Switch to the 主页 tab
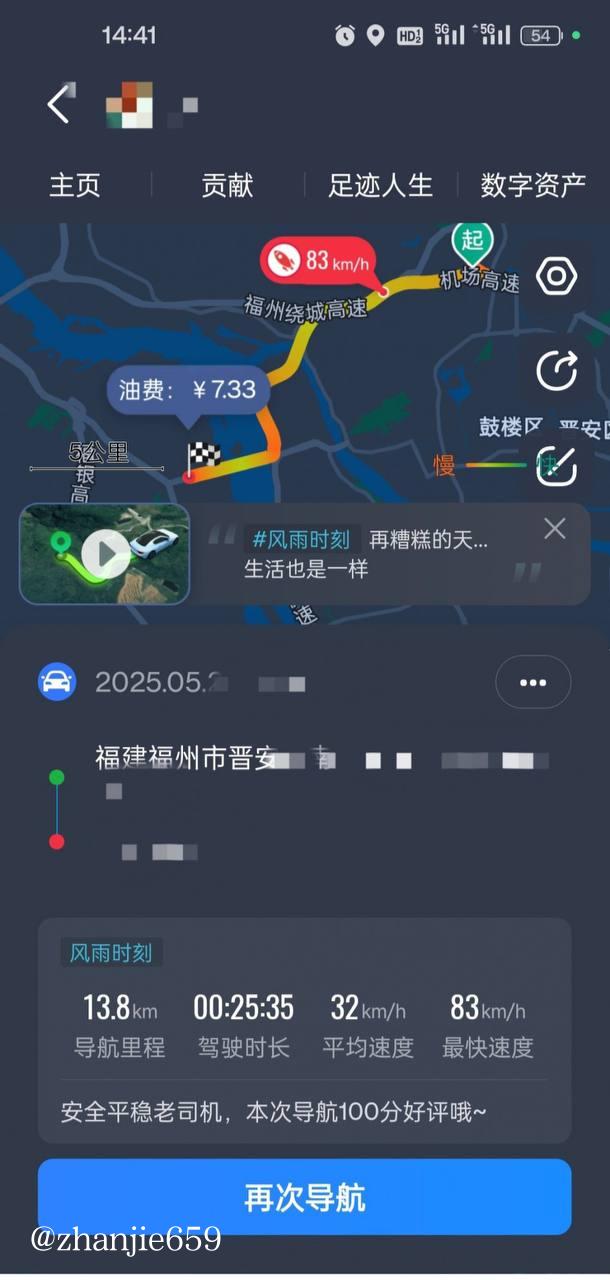The image size is (610, 1280). pyautogui.click(x=75, y=185)
